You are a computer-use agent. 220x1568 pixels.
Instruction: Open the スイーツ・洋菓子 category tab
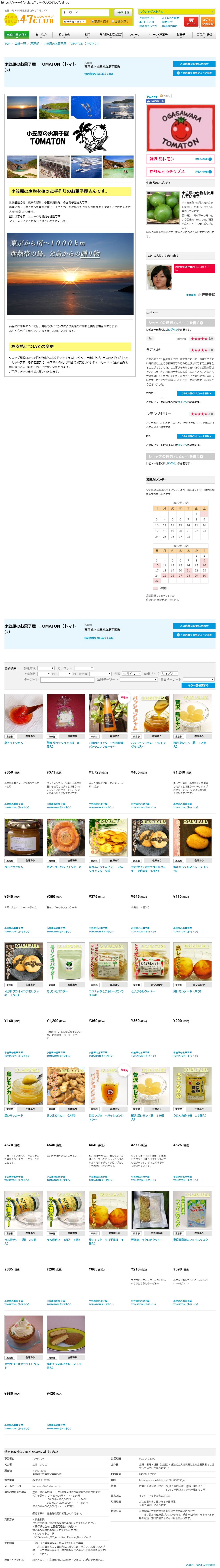[x=157, y=35]
